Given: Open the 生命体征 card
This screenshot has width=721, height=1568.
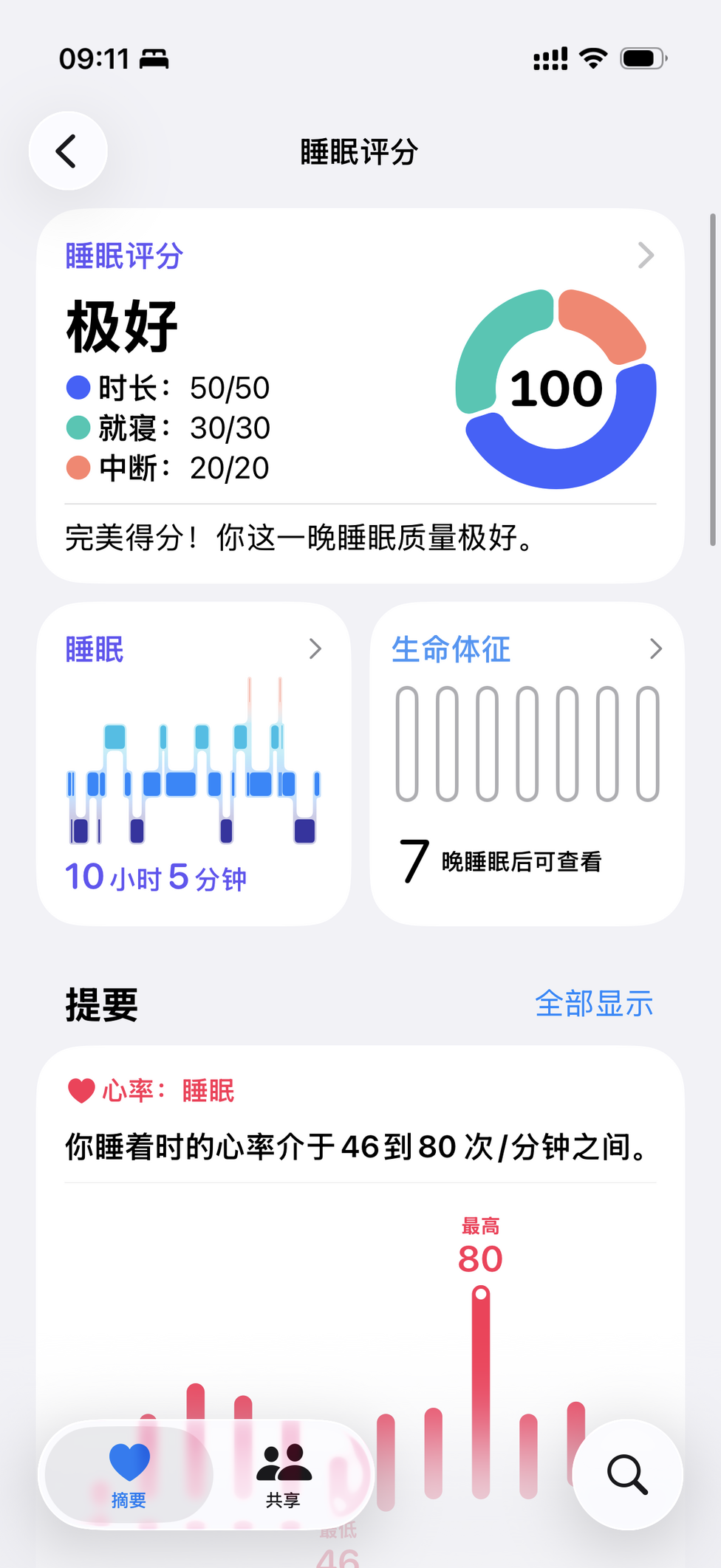Looking at the screenshot, I should click(x=527, y=763).
